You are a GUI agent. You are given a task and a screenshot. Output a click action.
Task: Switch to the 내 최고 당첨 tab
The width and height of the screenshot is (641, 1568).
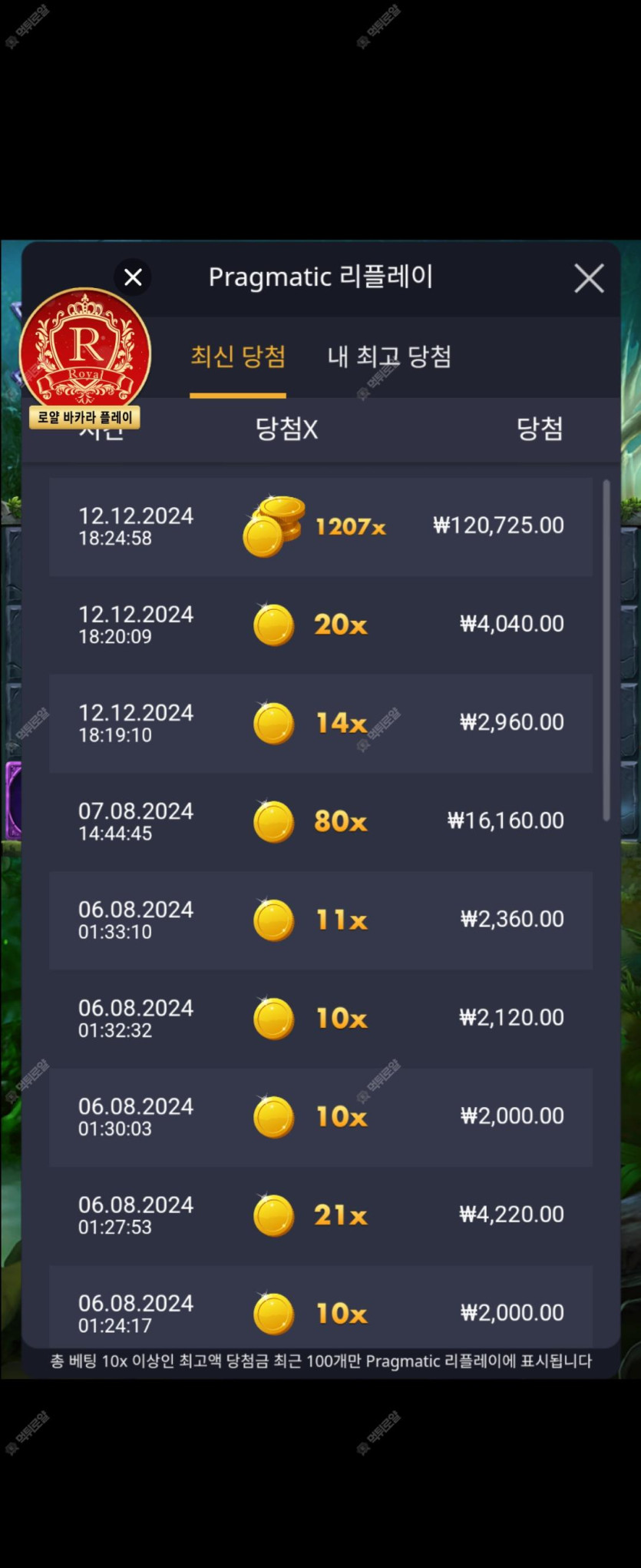pos(389,356)
